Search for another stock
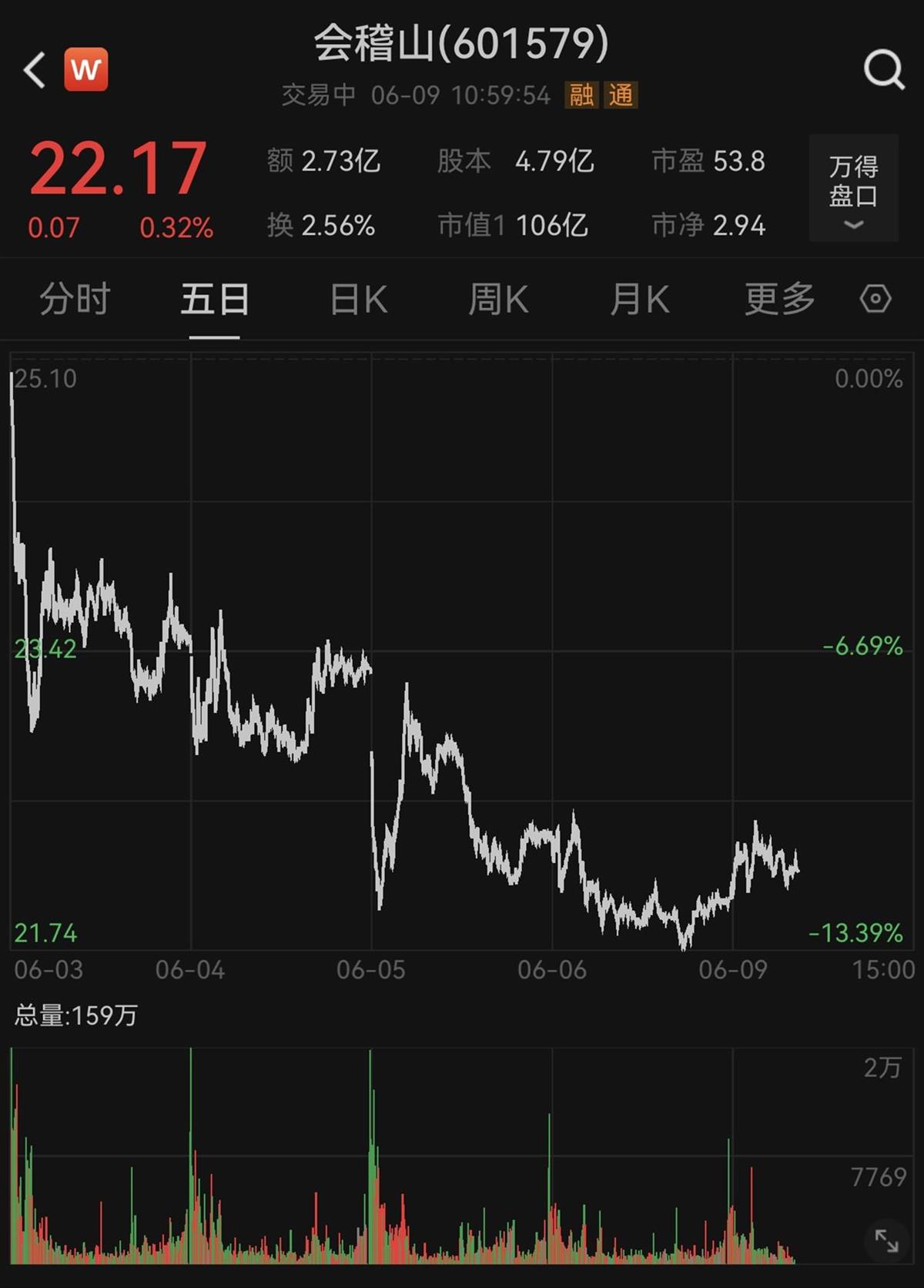 click(883, 70)
